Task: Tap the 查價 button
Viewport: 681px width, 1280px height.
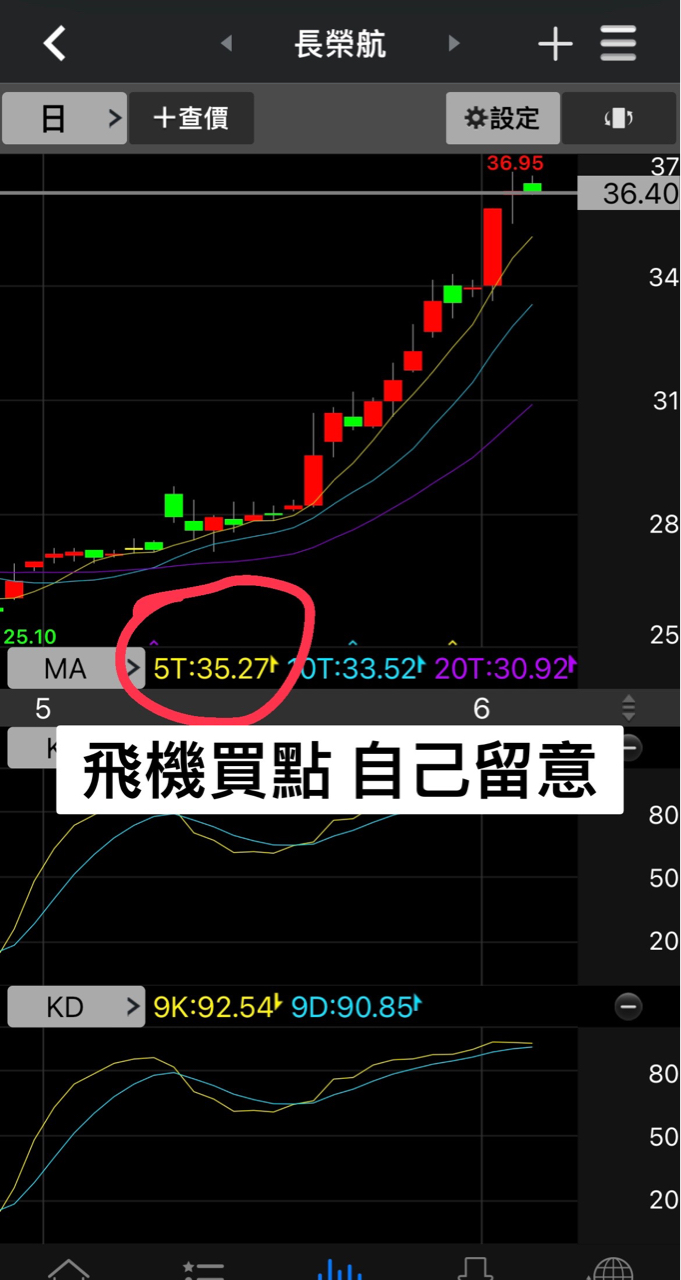Action: point(191,118)
